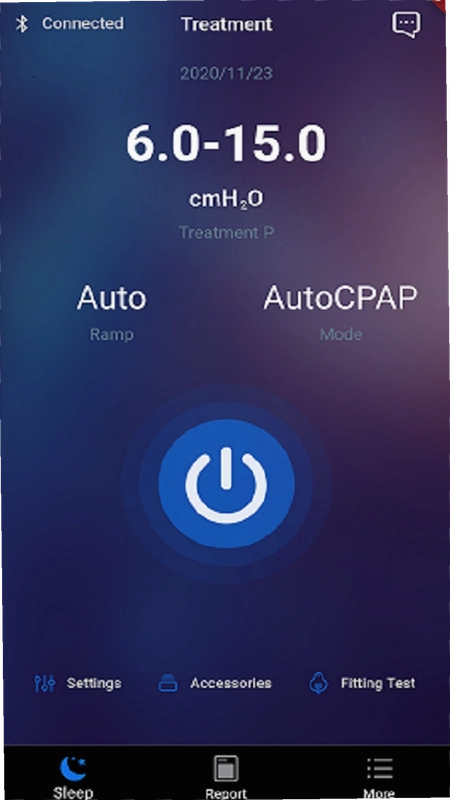
Task: Launch the Fitting Test
Action: (362, 683)
